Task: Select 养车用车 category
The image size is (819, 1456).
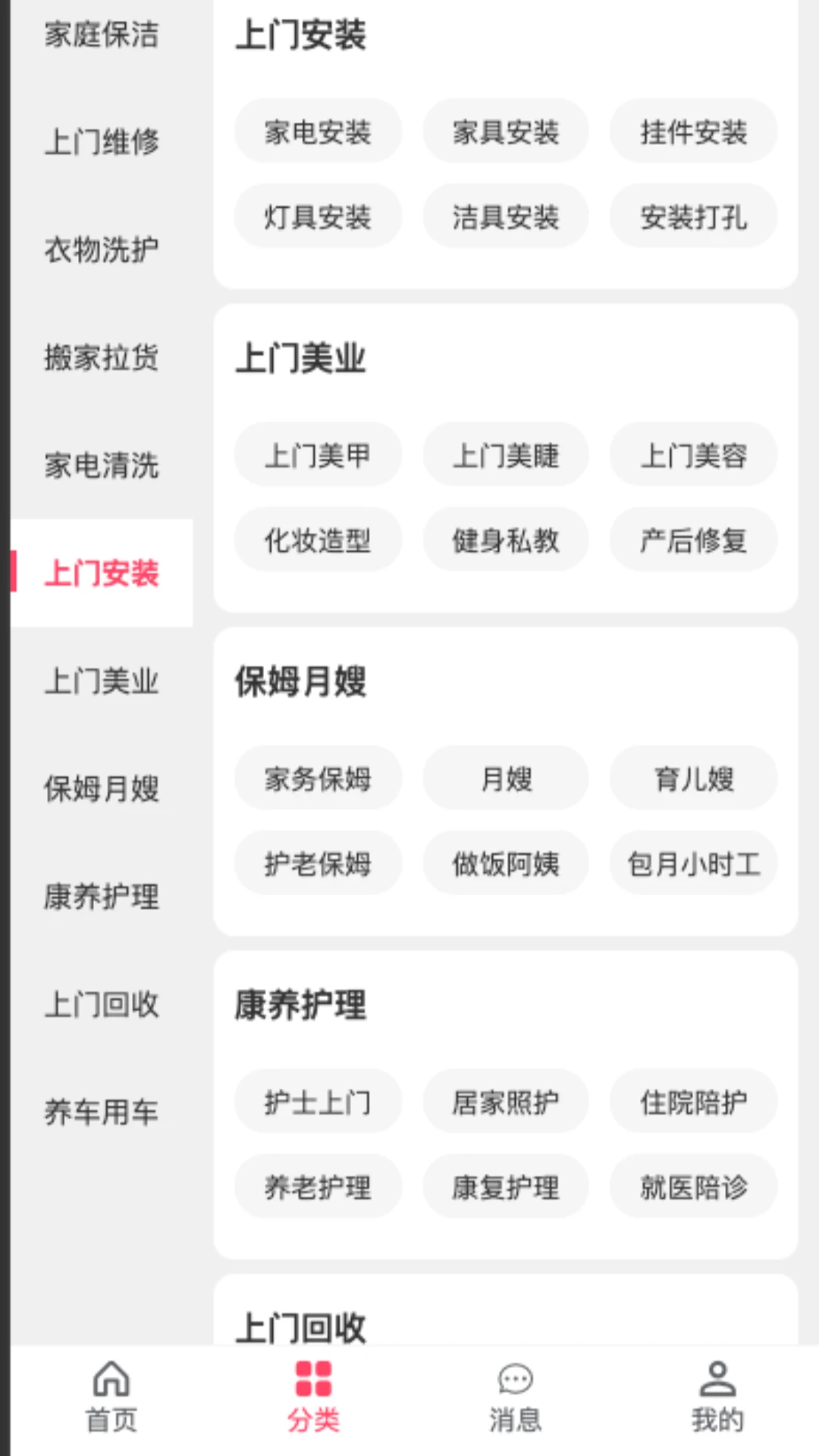Action: (x=102, y=1112)
